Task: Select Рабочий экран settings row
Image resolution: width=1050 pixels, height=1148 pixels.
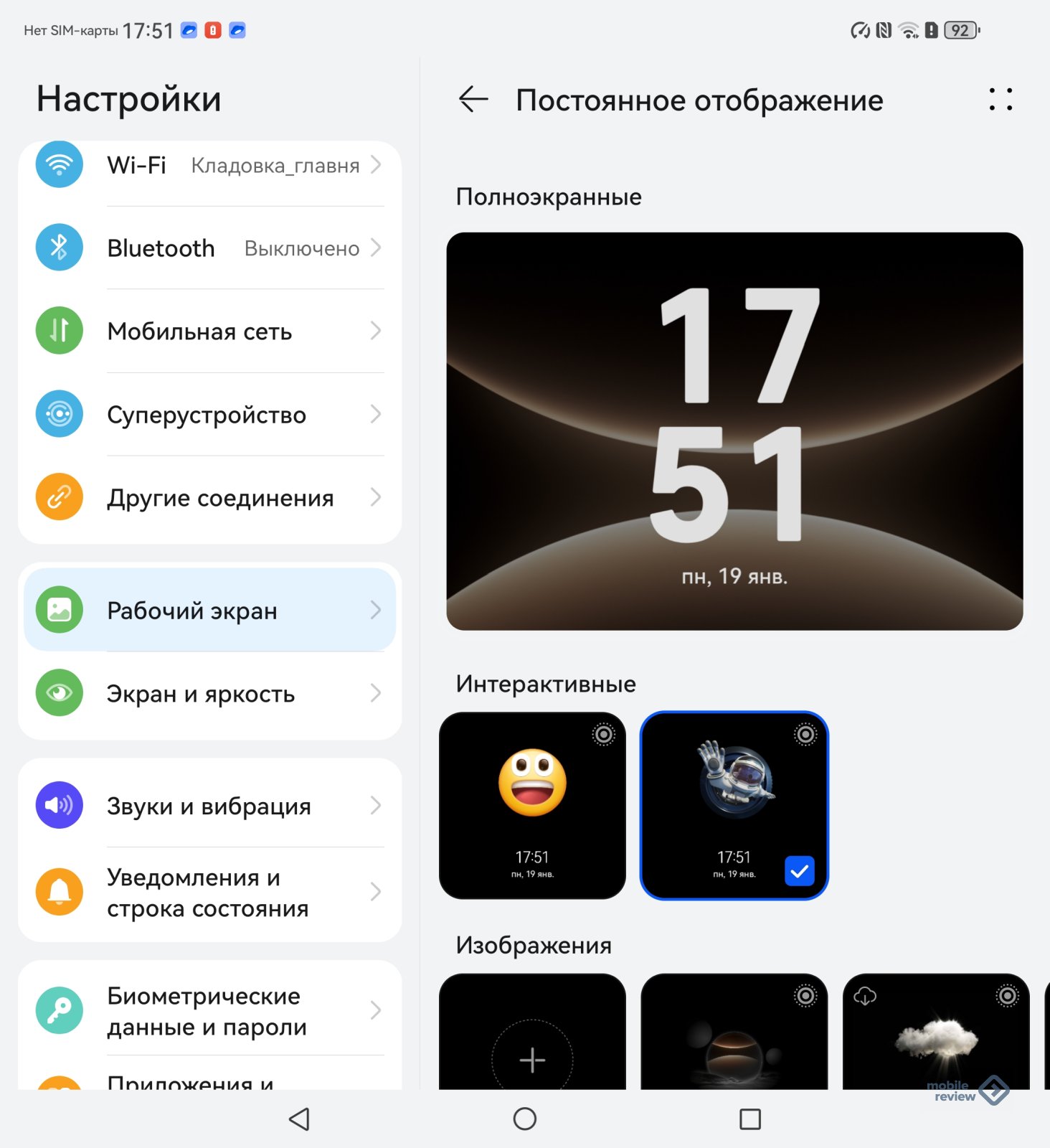Action: 209,611
